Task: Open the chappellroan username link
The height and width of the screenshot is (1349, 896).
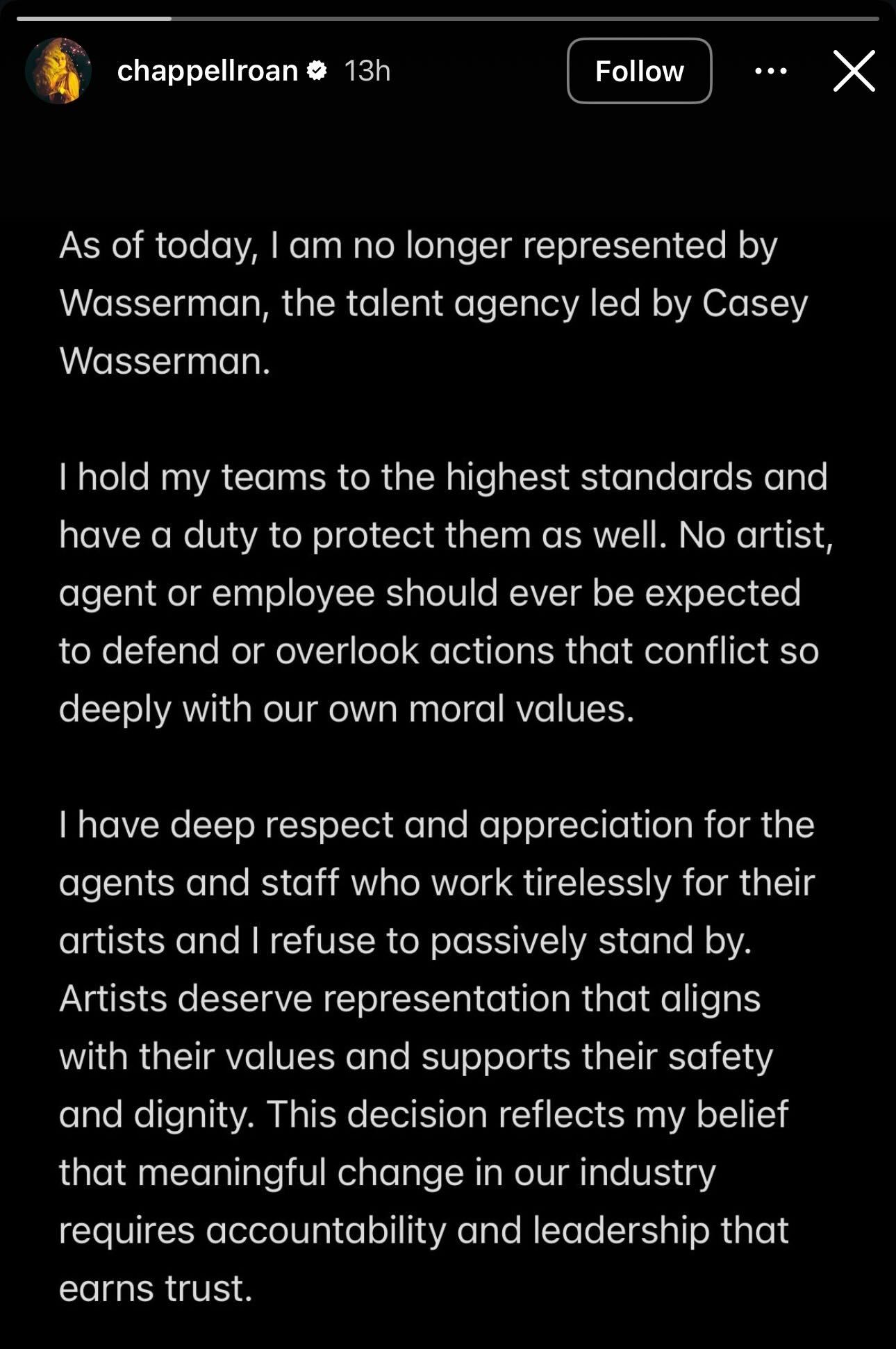Action: [207, 71]
